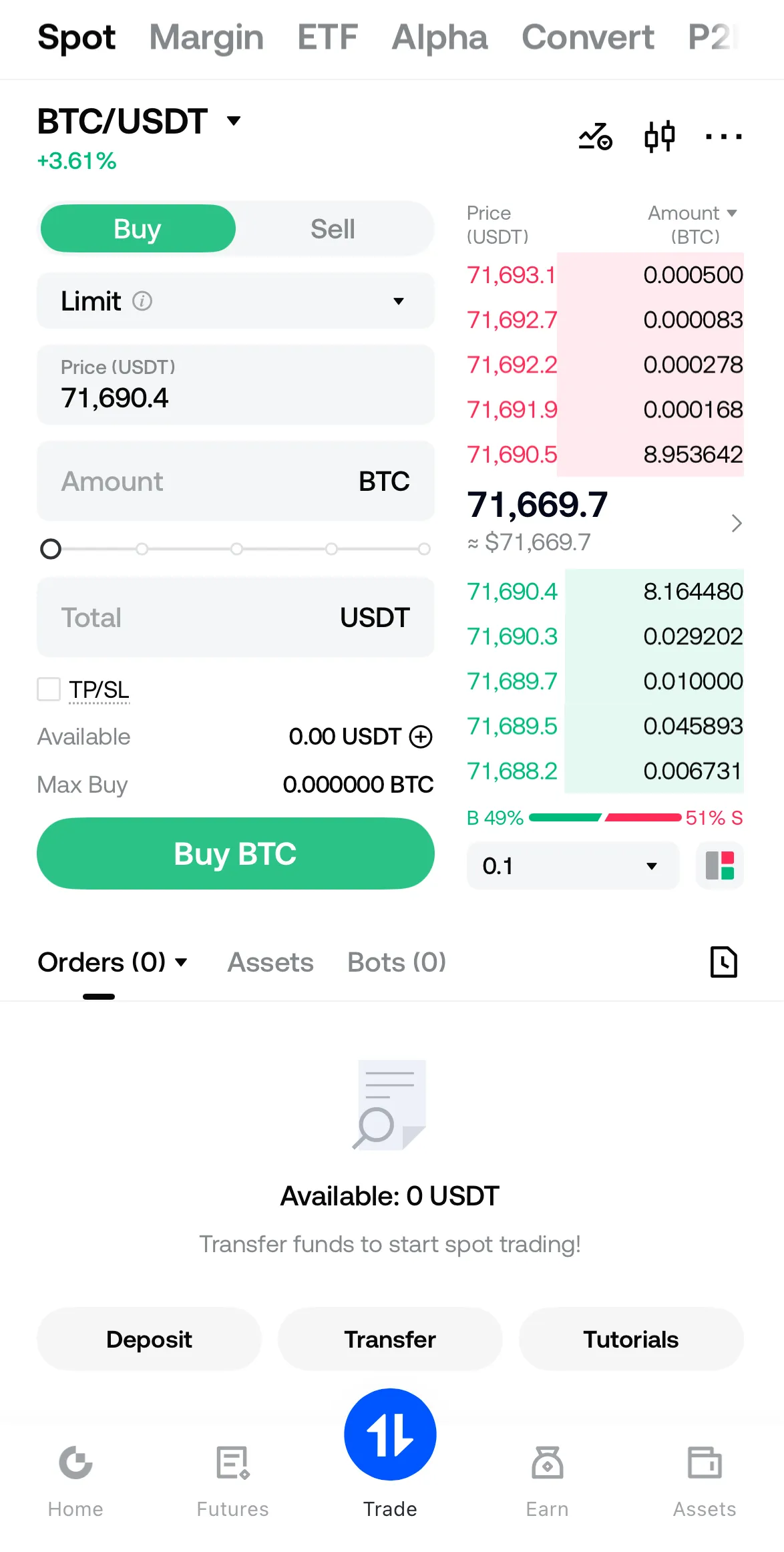Select the Sell side

(x=333, y=229)
